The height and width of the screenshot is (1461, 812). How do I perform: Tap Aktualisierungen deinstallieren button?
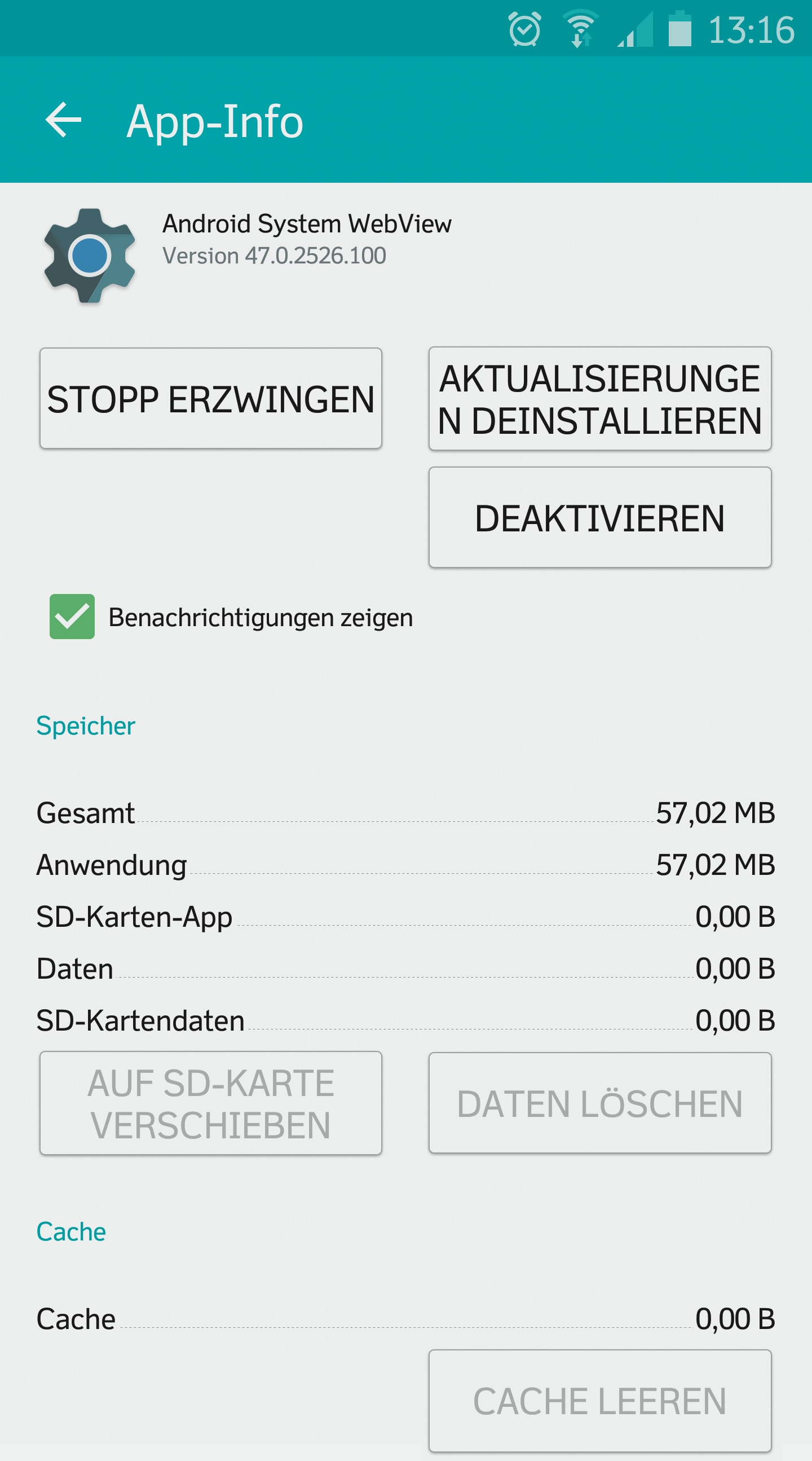[x=599, y=399]
